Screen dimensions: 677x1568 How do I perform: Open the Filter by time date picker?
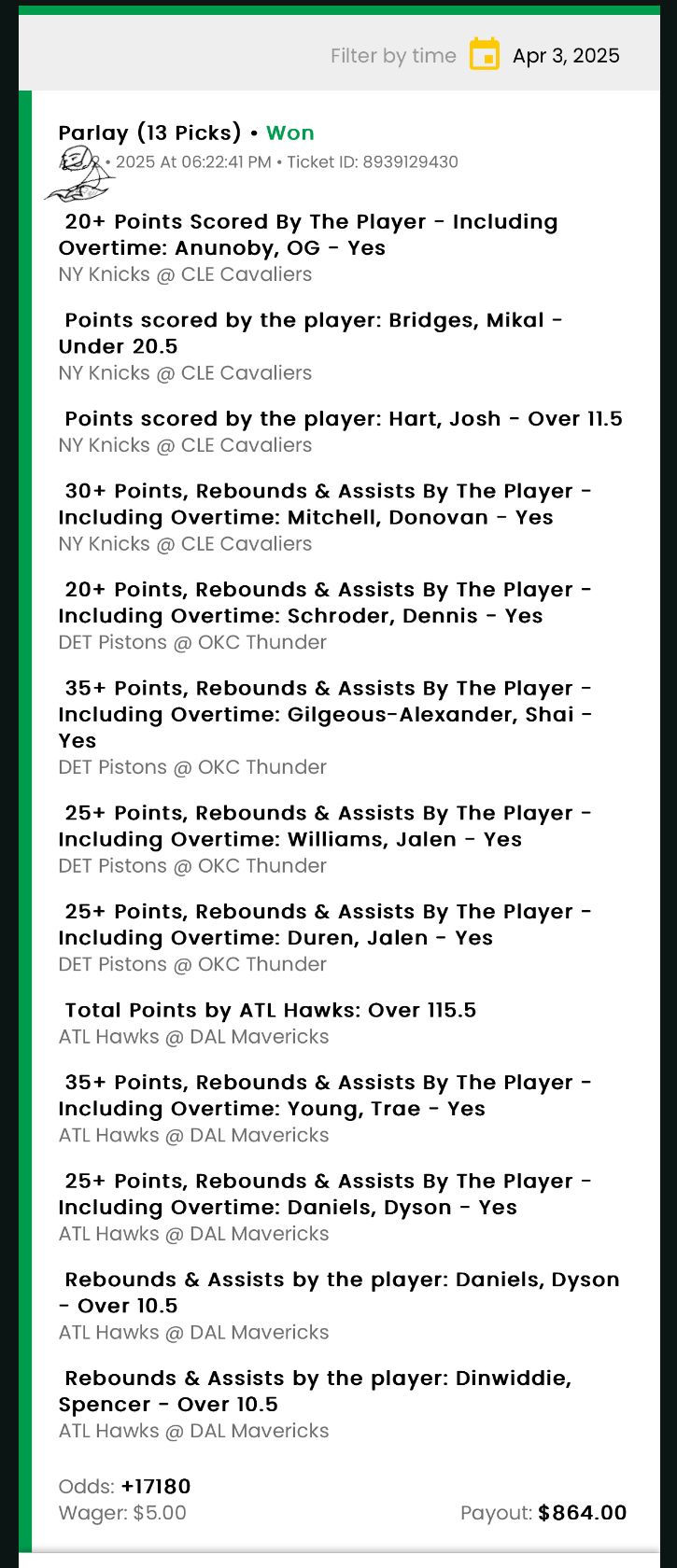click(484, 55)
